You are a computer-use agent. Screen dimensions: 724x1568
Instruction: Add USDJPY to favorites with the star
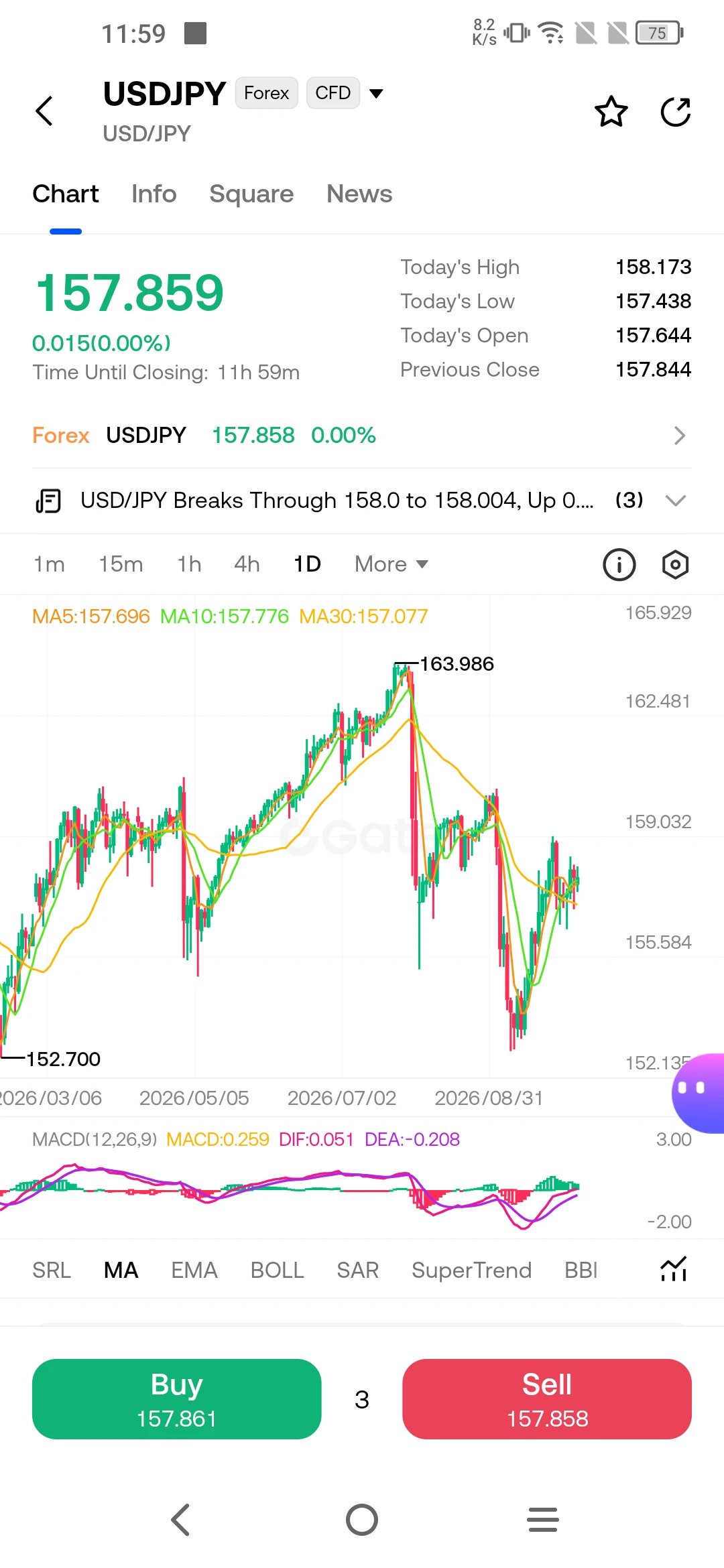(x=611, y=111)
